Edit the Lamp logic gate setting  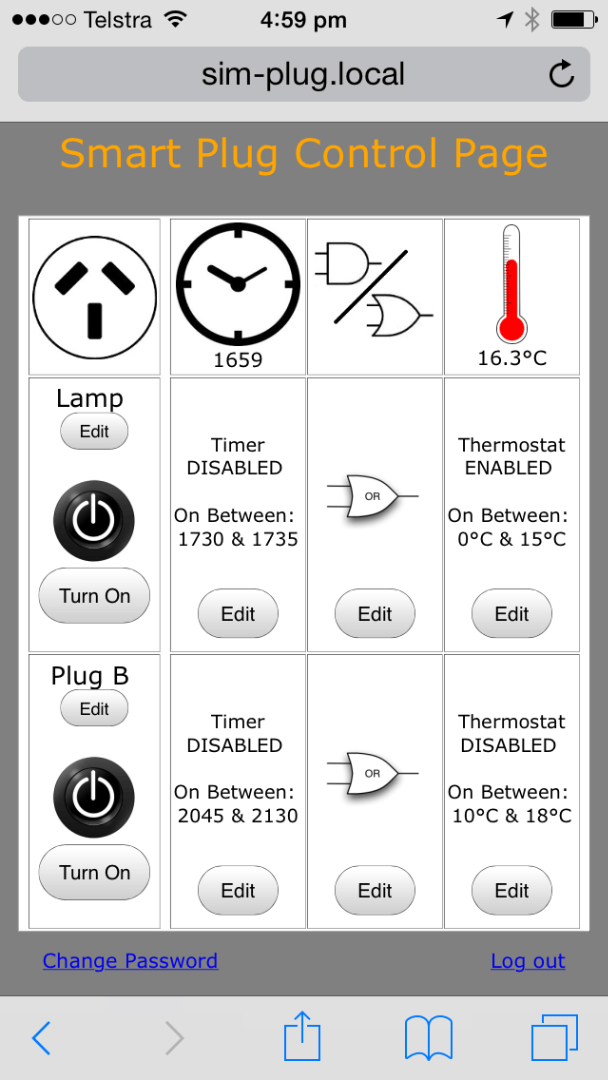[375, 614]
